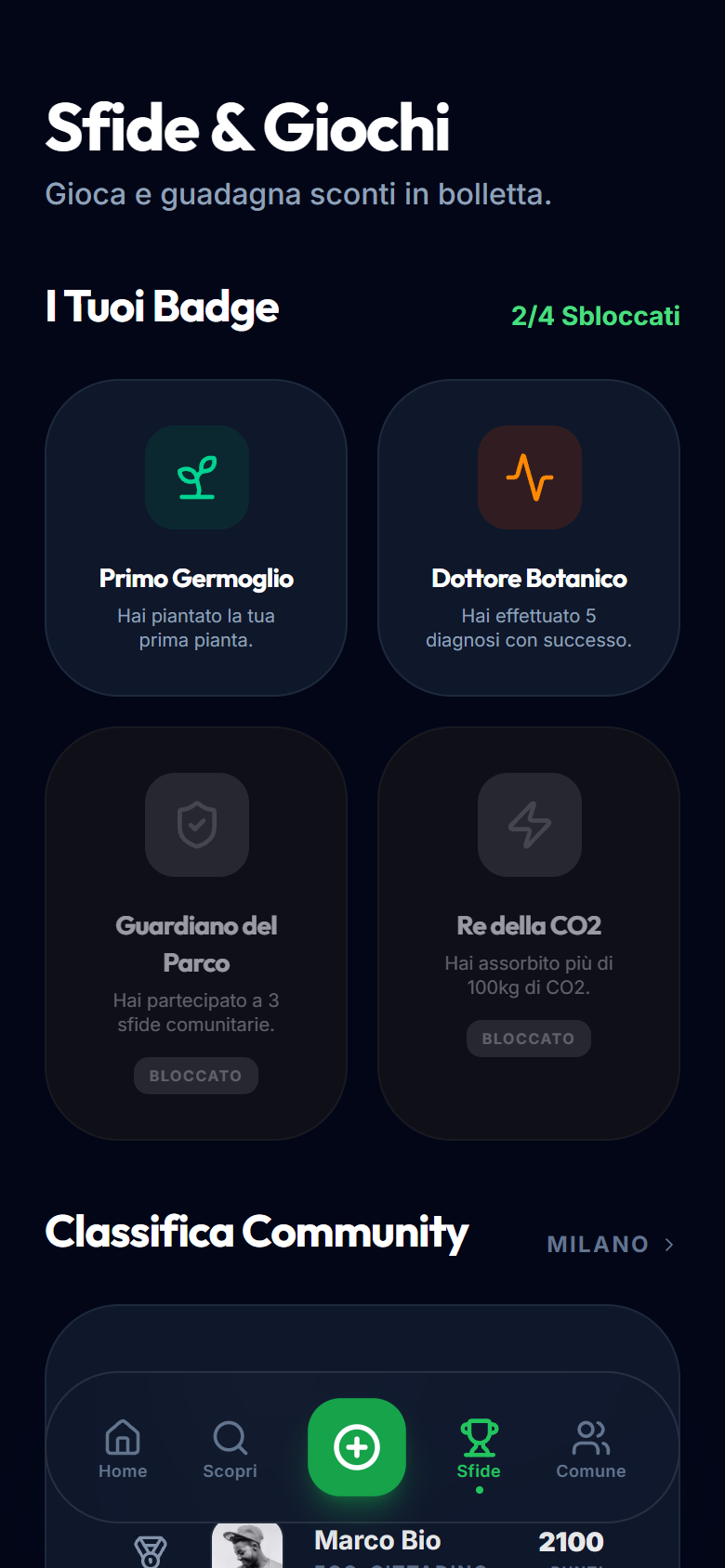View the locked Re della CO2 badge

pos(529,933)
